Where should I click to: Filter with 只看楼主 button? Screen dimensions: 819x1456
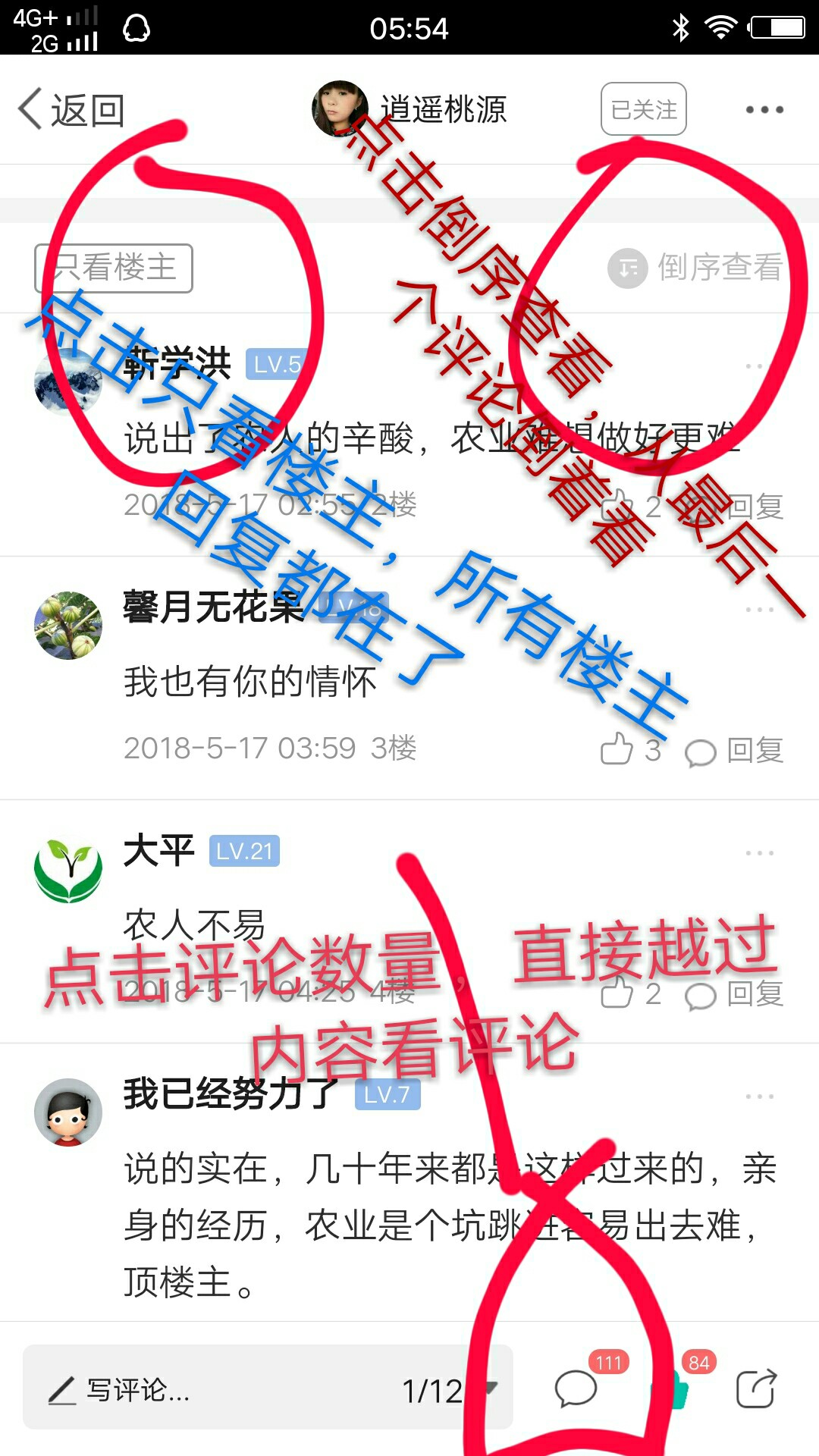(x=114, y=268)
